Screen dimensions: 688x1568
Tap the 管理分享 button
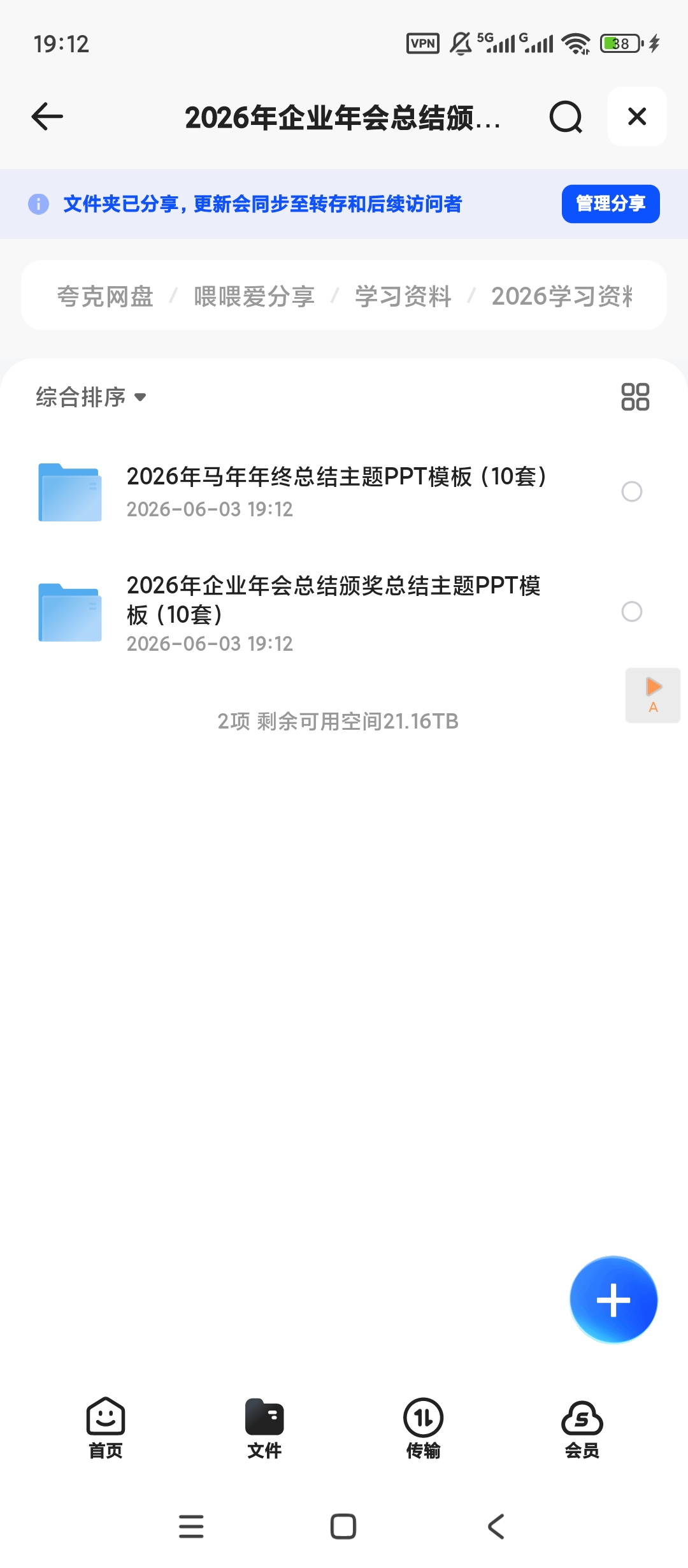tap(610, 204)
